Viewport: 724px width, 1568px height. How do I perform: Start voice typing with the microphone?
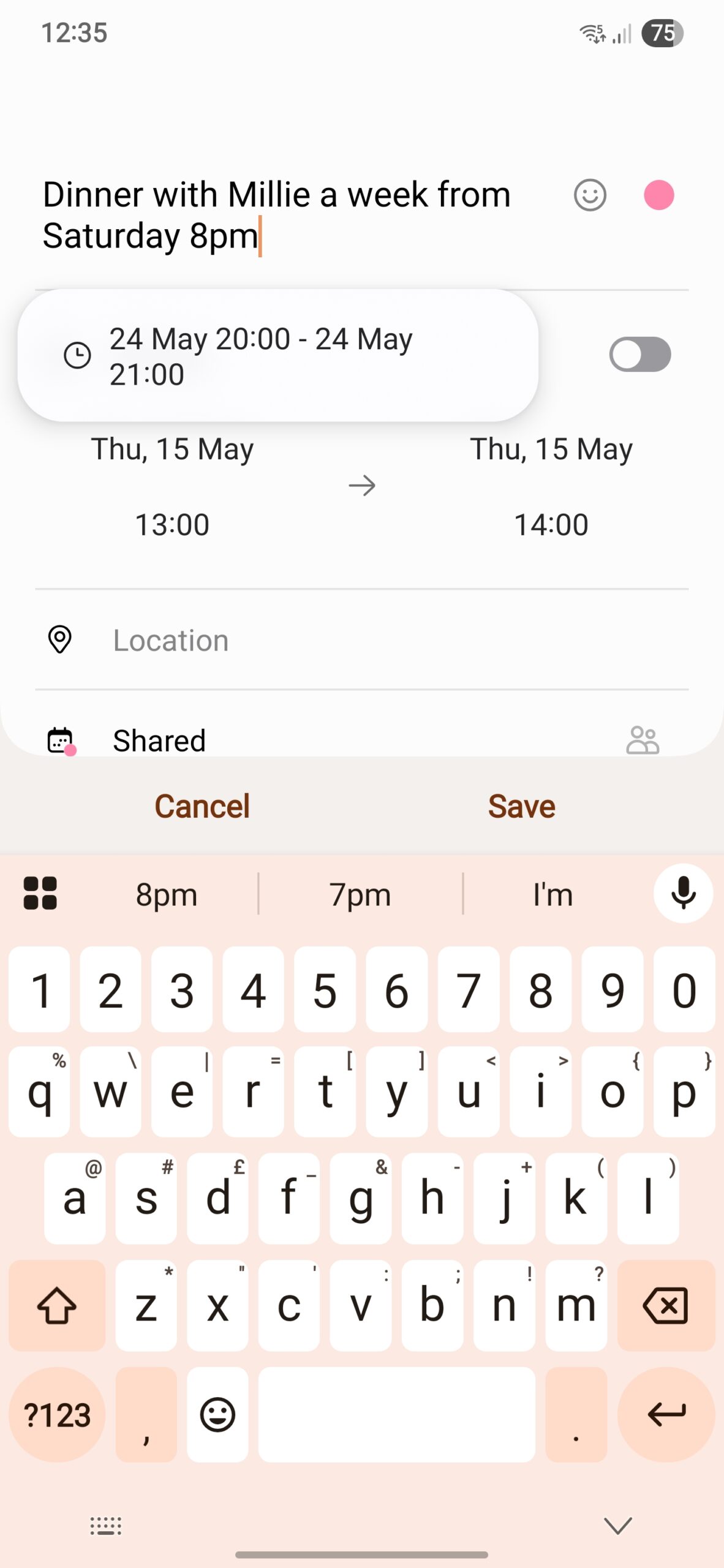(683, 894)
